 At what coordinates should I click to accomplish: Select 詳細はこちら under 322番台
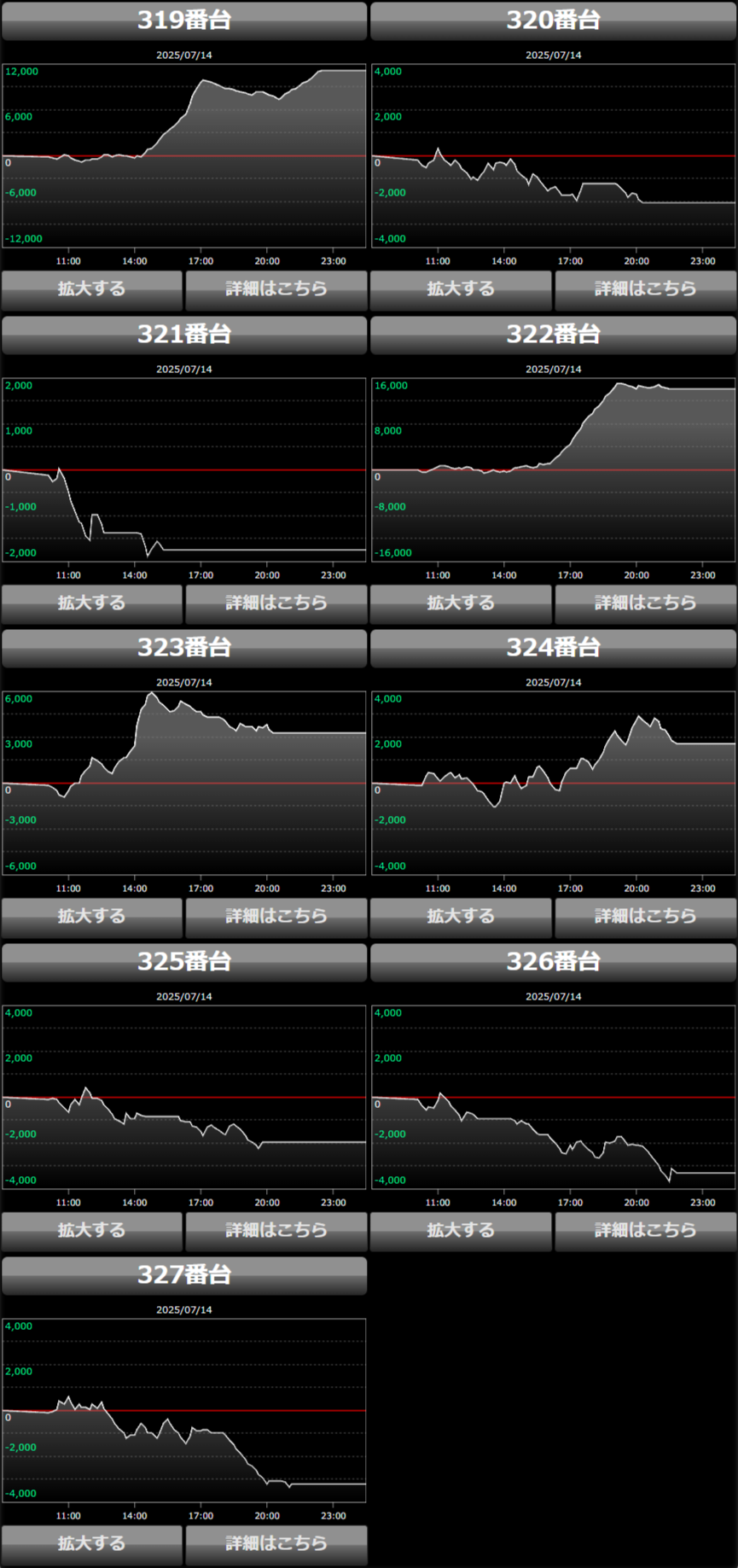[646, 604]
